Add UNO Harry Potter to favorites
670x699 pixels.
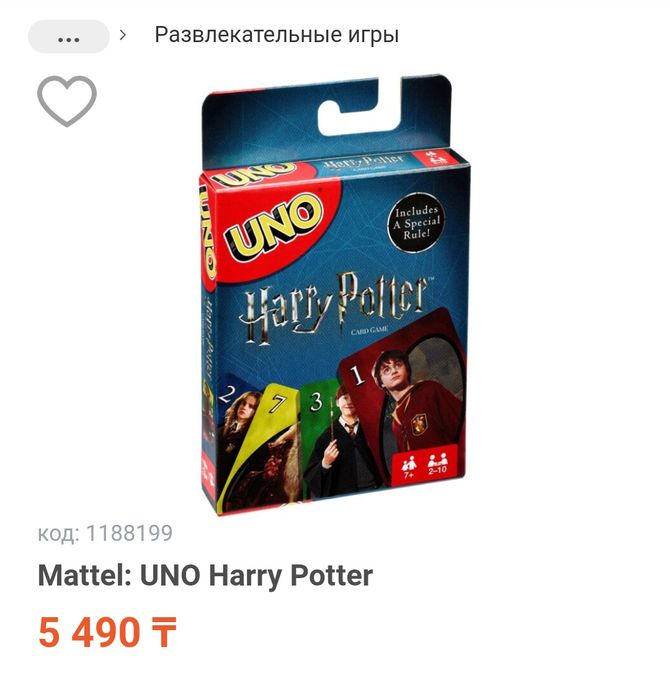pos(67,101)
